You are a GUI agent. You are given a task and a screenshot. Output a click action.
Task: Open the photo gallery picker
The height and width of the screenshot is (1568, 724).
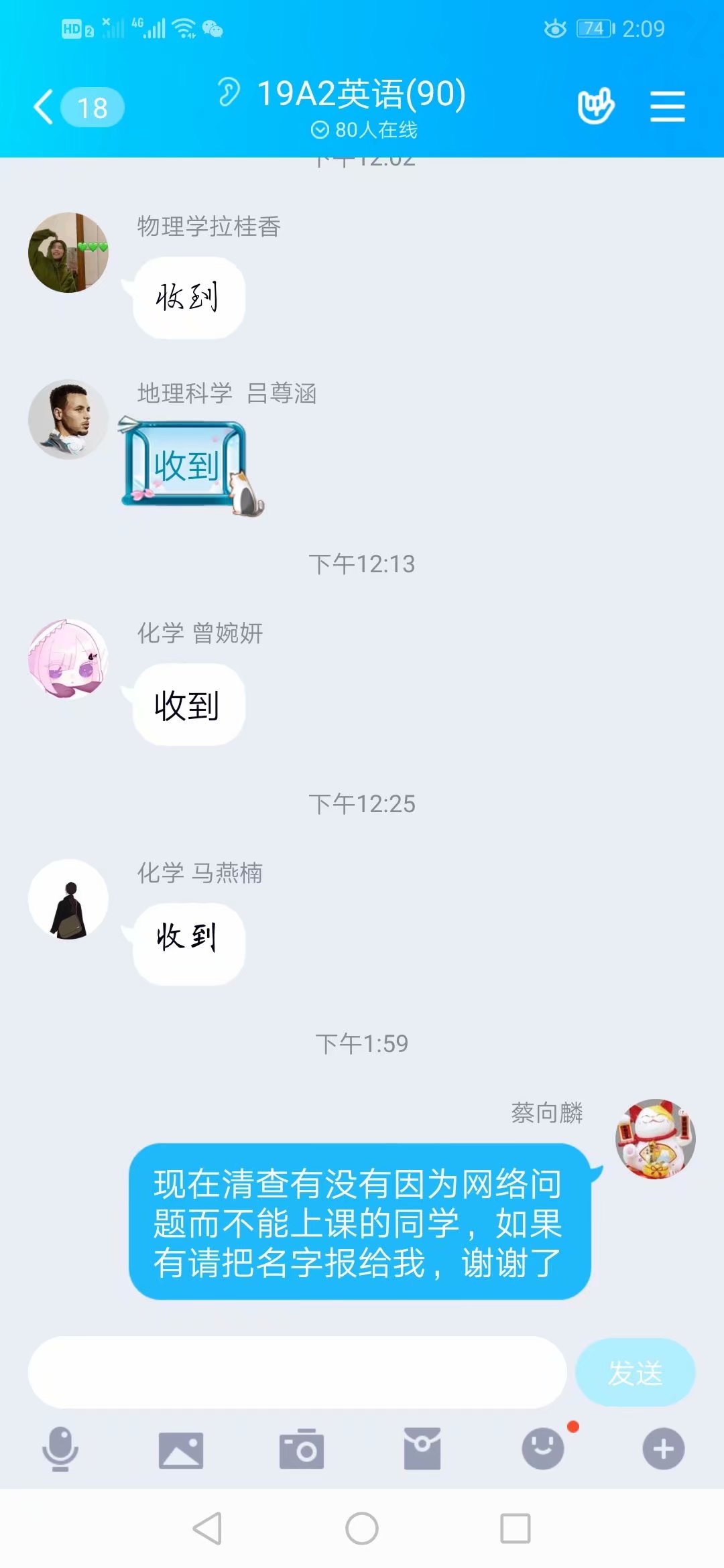[x=181, y=1450]
